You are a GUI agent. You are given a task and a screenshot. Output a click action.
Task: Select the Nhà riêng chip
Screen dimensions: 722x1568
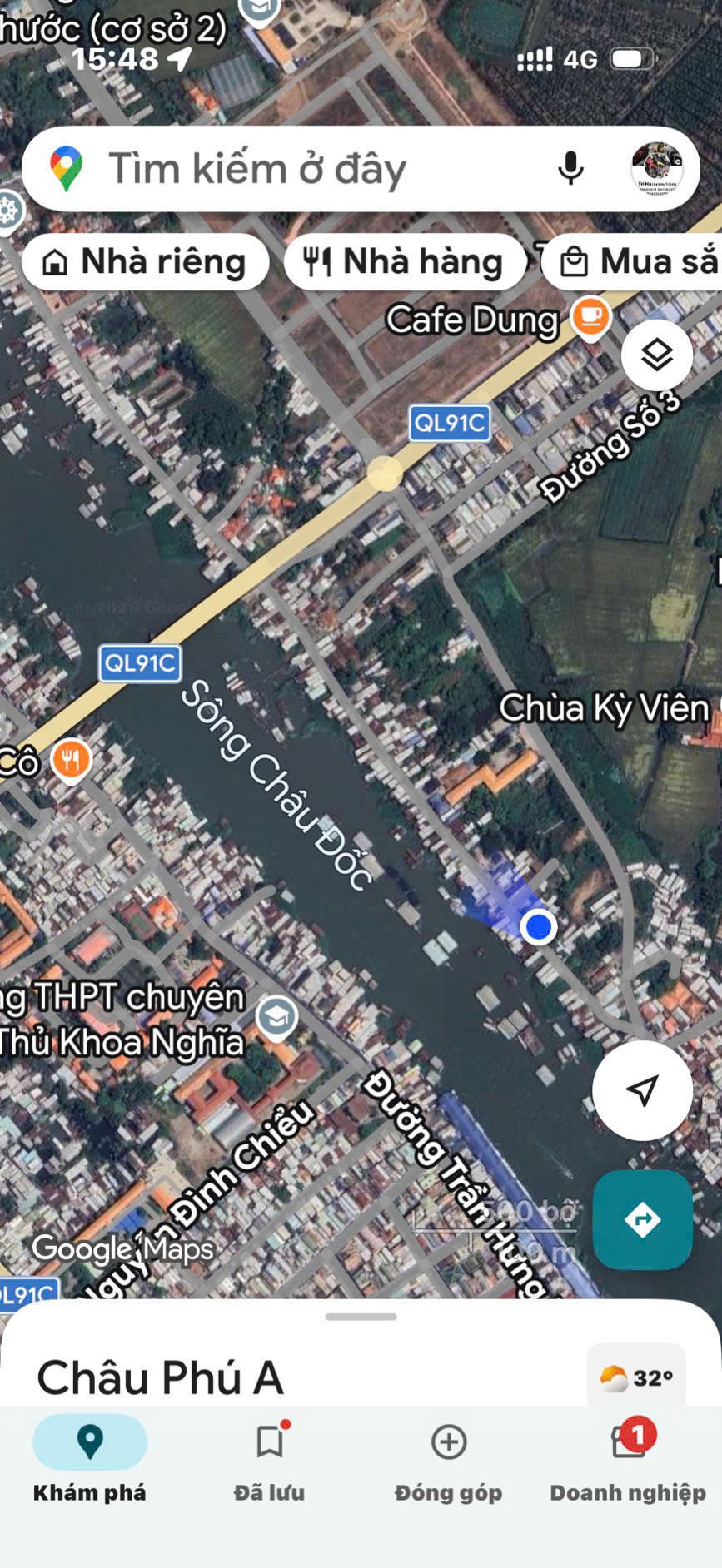pos(146,262)
